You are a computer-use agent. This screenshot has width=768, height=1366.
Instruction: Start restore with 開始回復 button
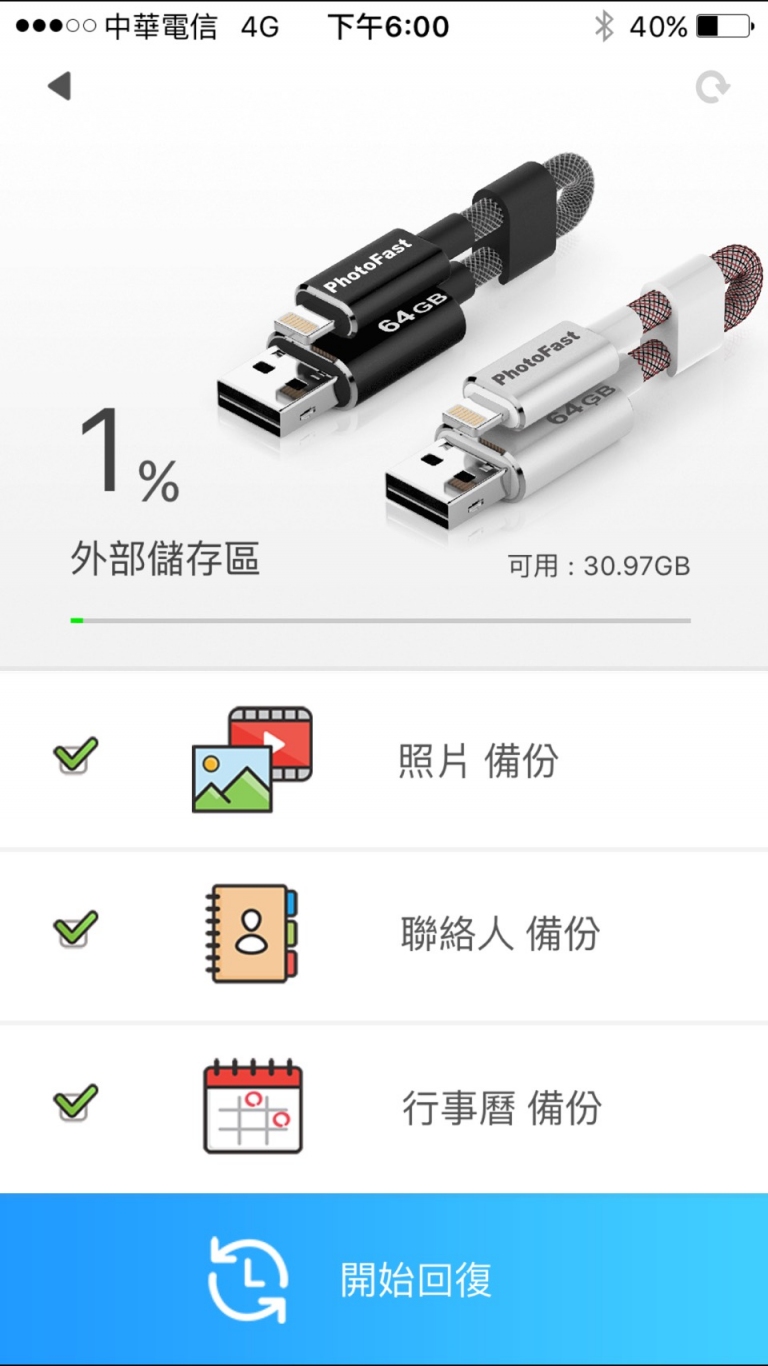click(384, 1279)
